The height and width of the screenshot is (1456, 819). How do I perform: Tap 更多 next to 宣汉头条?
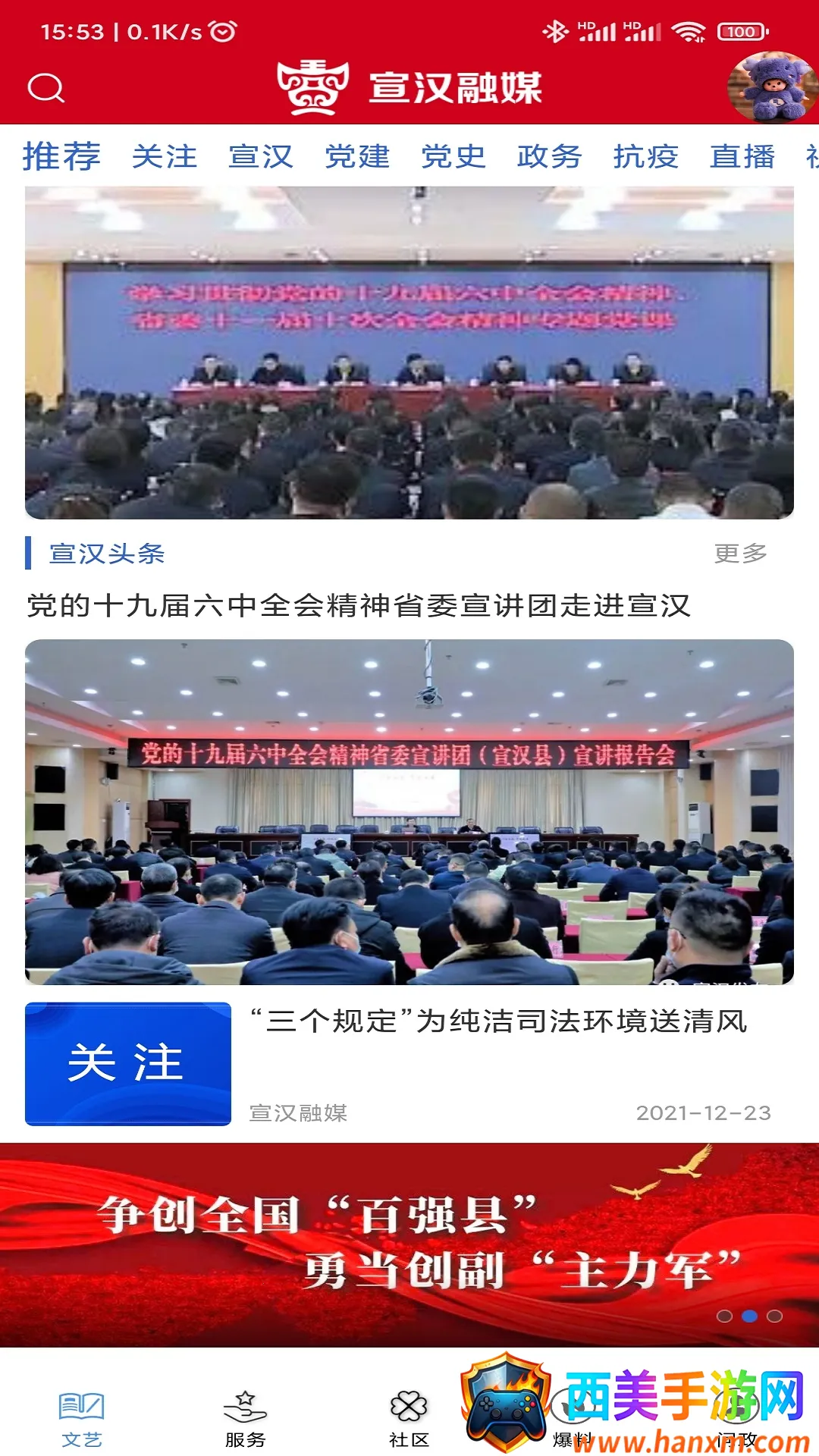(x=740, y=554)
